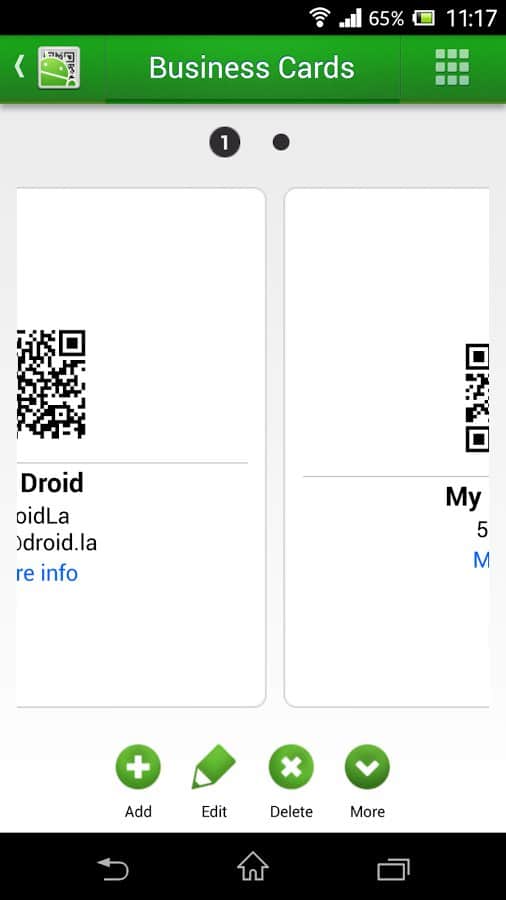The height and width of the screenshot is (900, 506).
Task: Go back using the app logo arrow
Action: 47,68
